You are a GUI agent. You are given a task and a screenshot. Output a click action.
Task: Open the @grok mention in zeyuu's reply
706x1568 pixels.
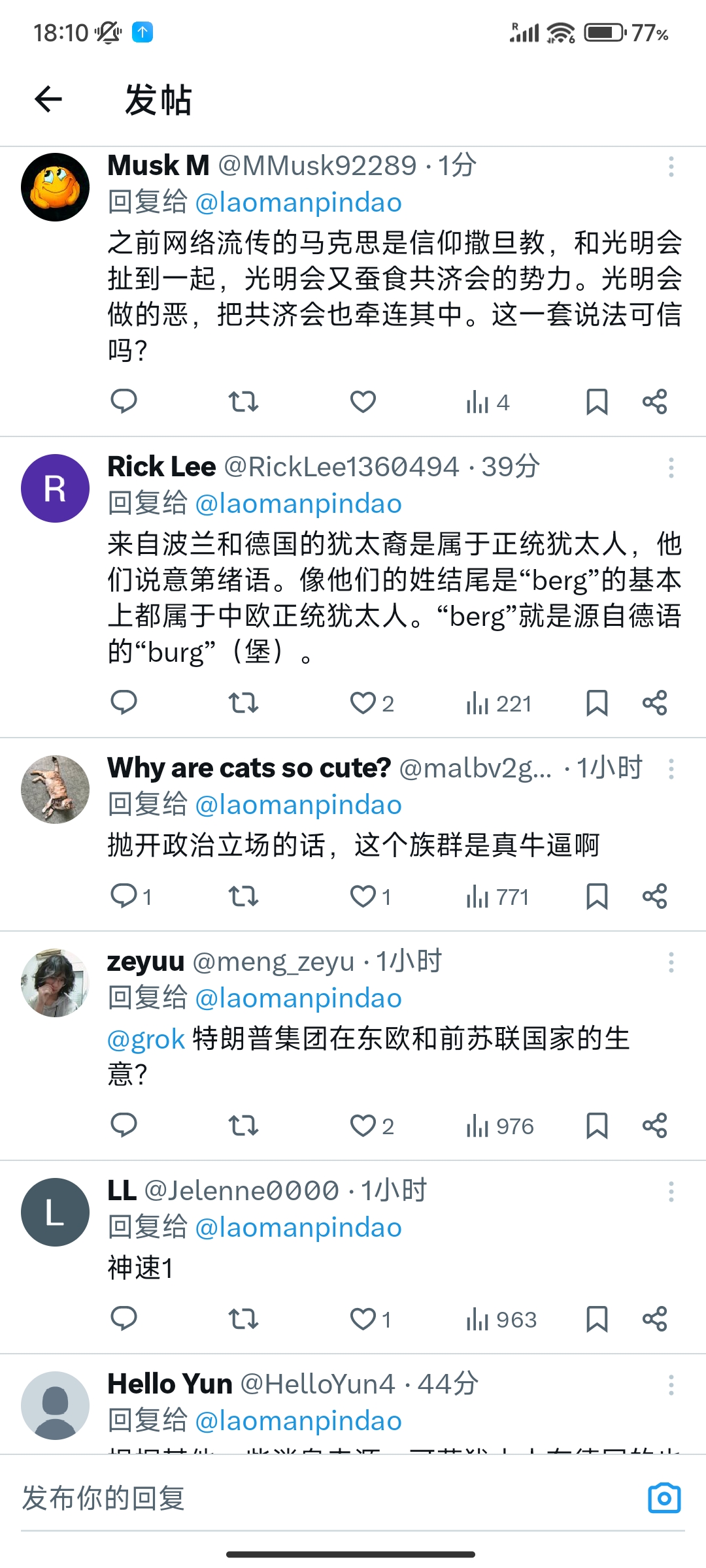coord(146,1038)
